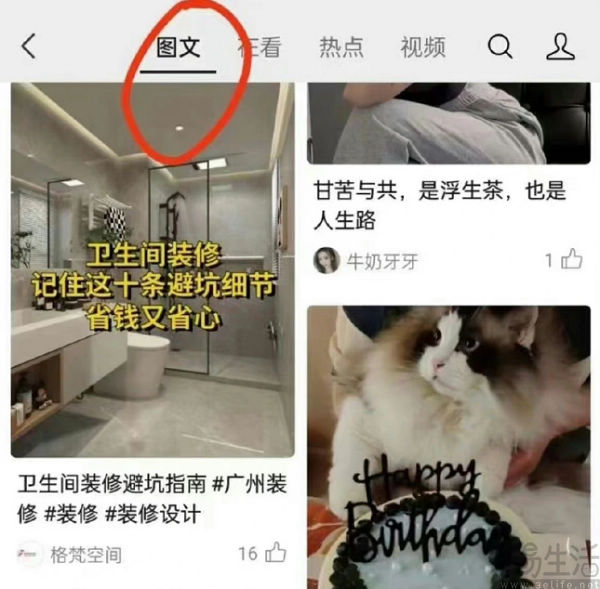This screenshot has height=589, width=600.
Task: Switch to the 热点 tab
Action: coord(341,46)
